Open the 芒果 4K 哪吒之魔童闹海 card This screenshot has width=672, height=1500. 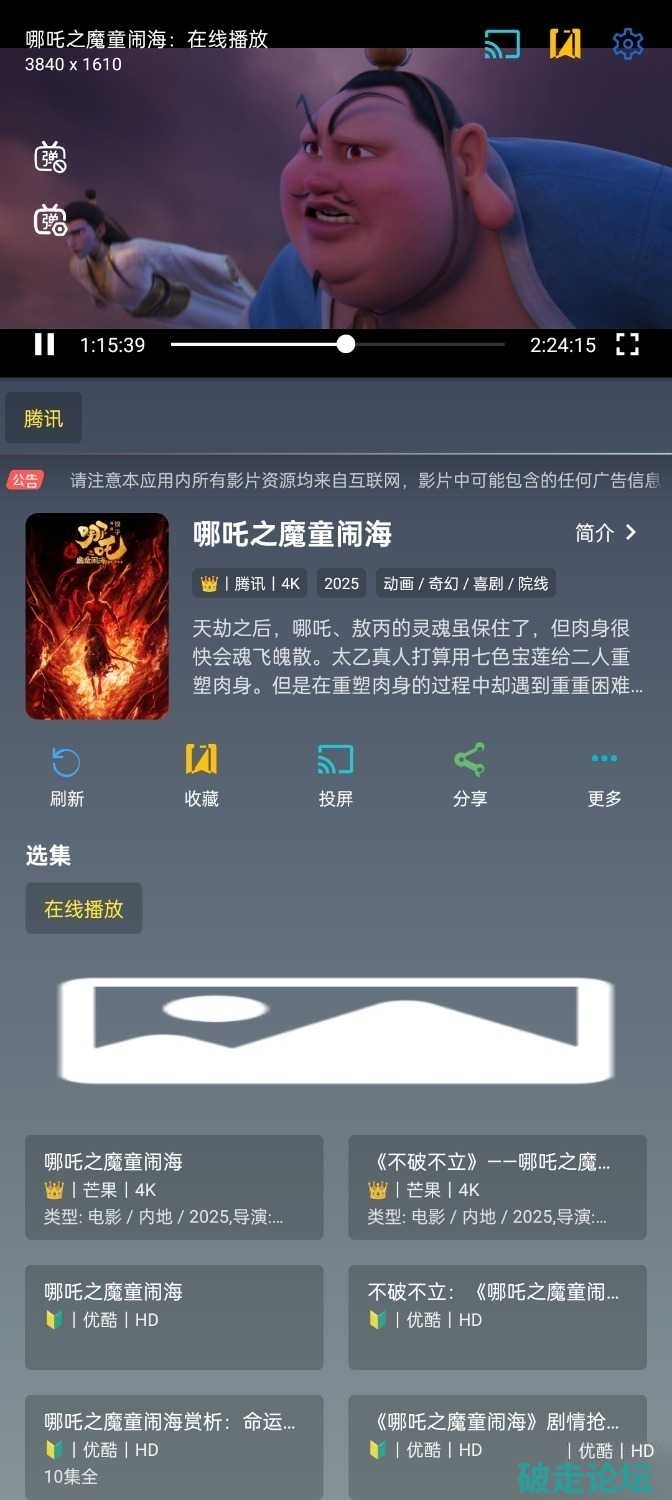pos(174,1187)
